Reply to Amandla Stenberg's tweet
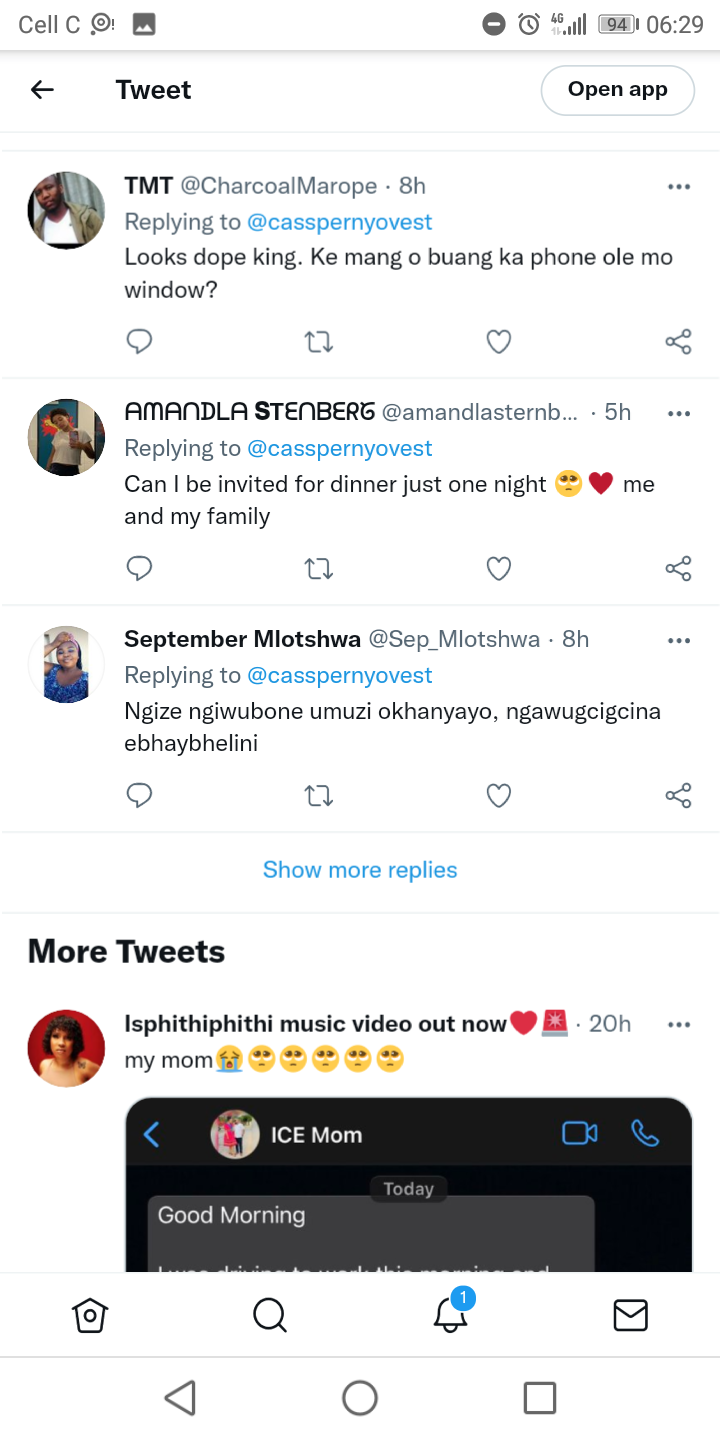The height and width of the screenshot is (1440, 720). [x=139, y=569]
